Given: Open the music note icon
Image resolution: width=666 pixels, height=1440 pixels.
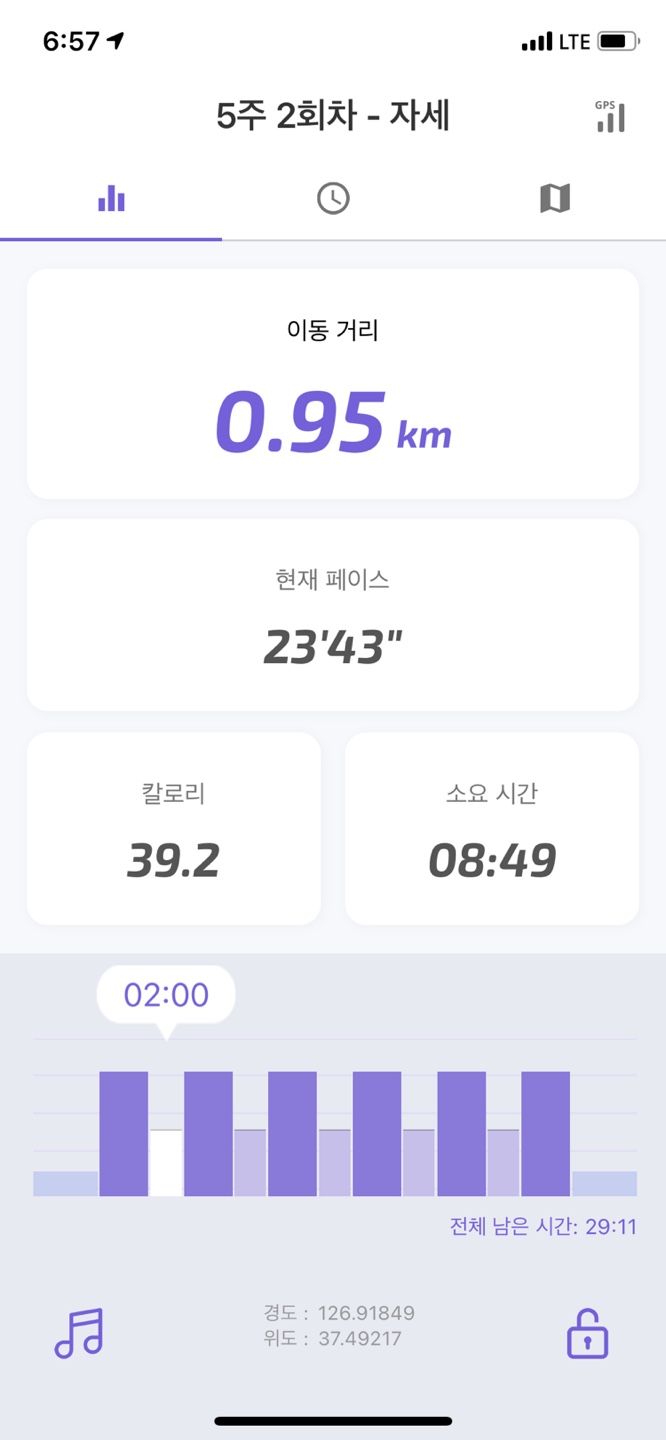Looking at the screenshot, I should click(79, 1333).
